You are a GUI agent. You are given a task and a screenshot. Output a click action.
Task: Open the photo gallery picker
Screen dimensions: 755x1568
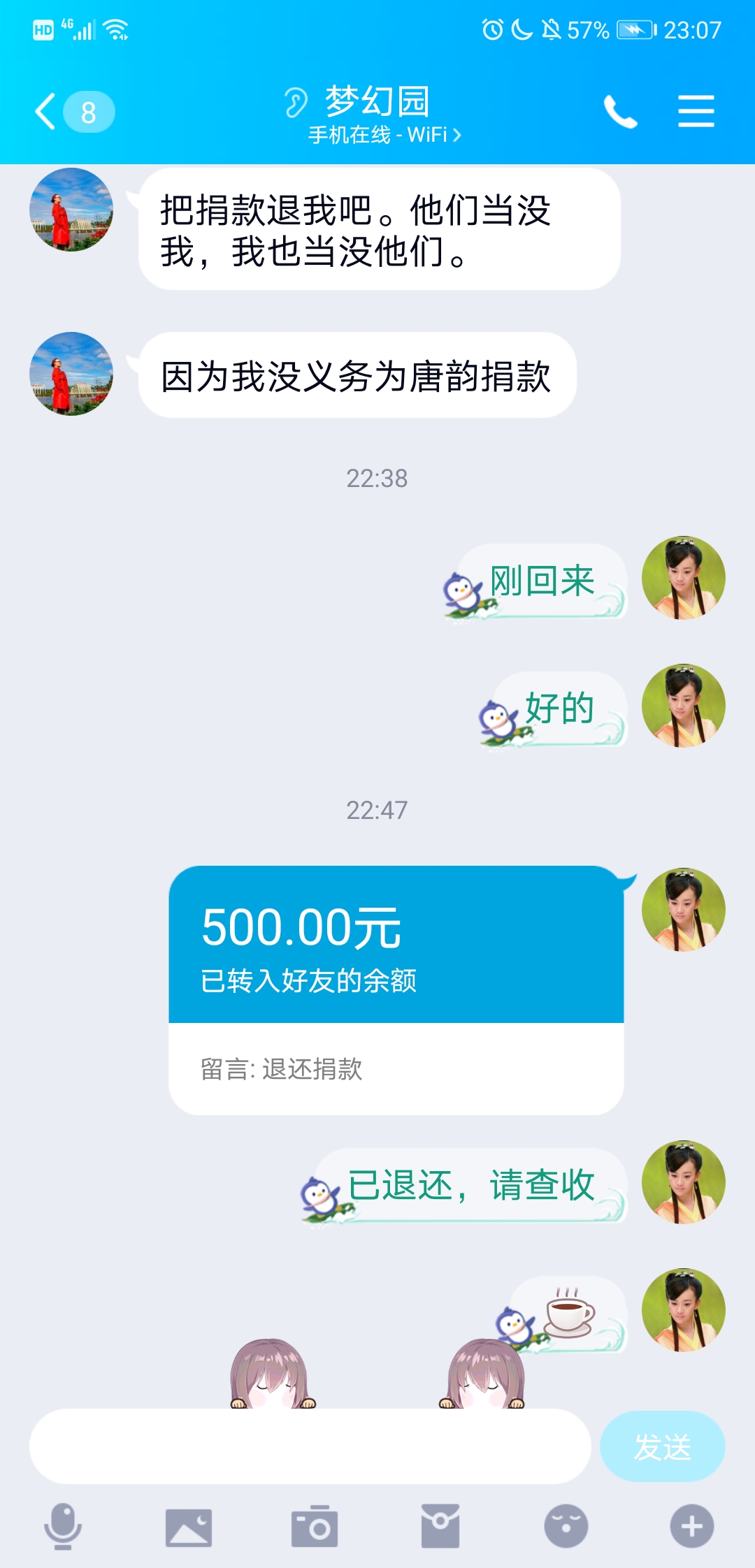click(x=189, y=1526)
